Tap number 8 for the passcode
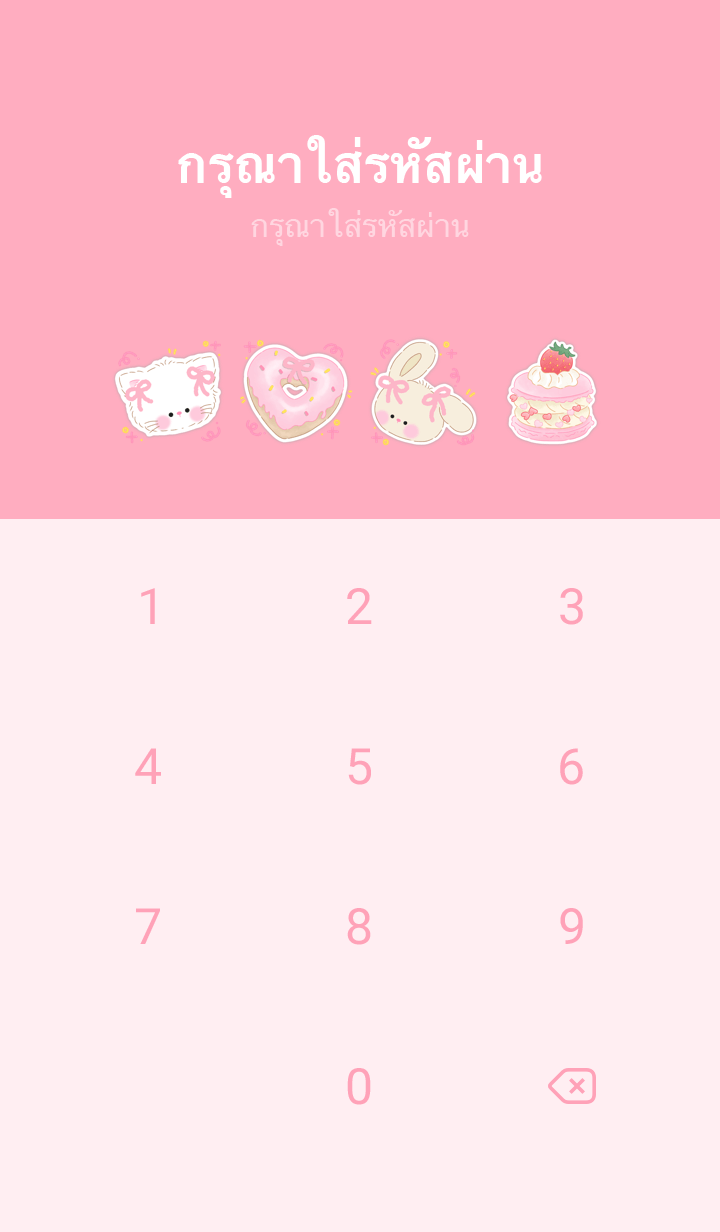 [359, 927]
